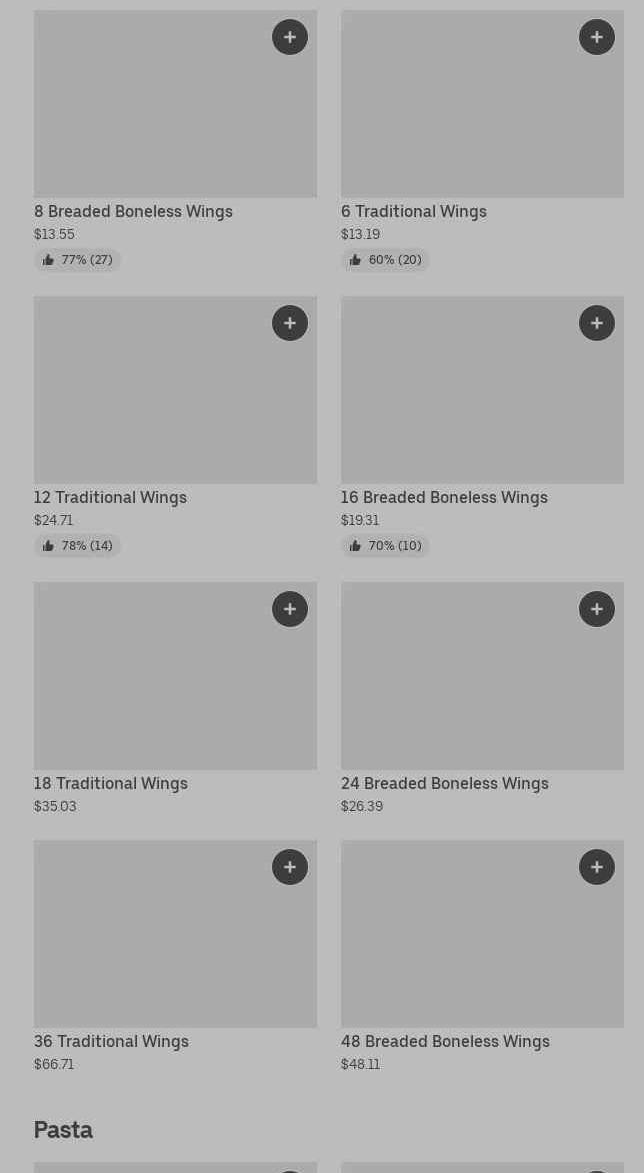This screenshot has height=1173, width=644.
Task: View the 24 Breaded Boneless Wings details
Action: [x=444, y=783]
